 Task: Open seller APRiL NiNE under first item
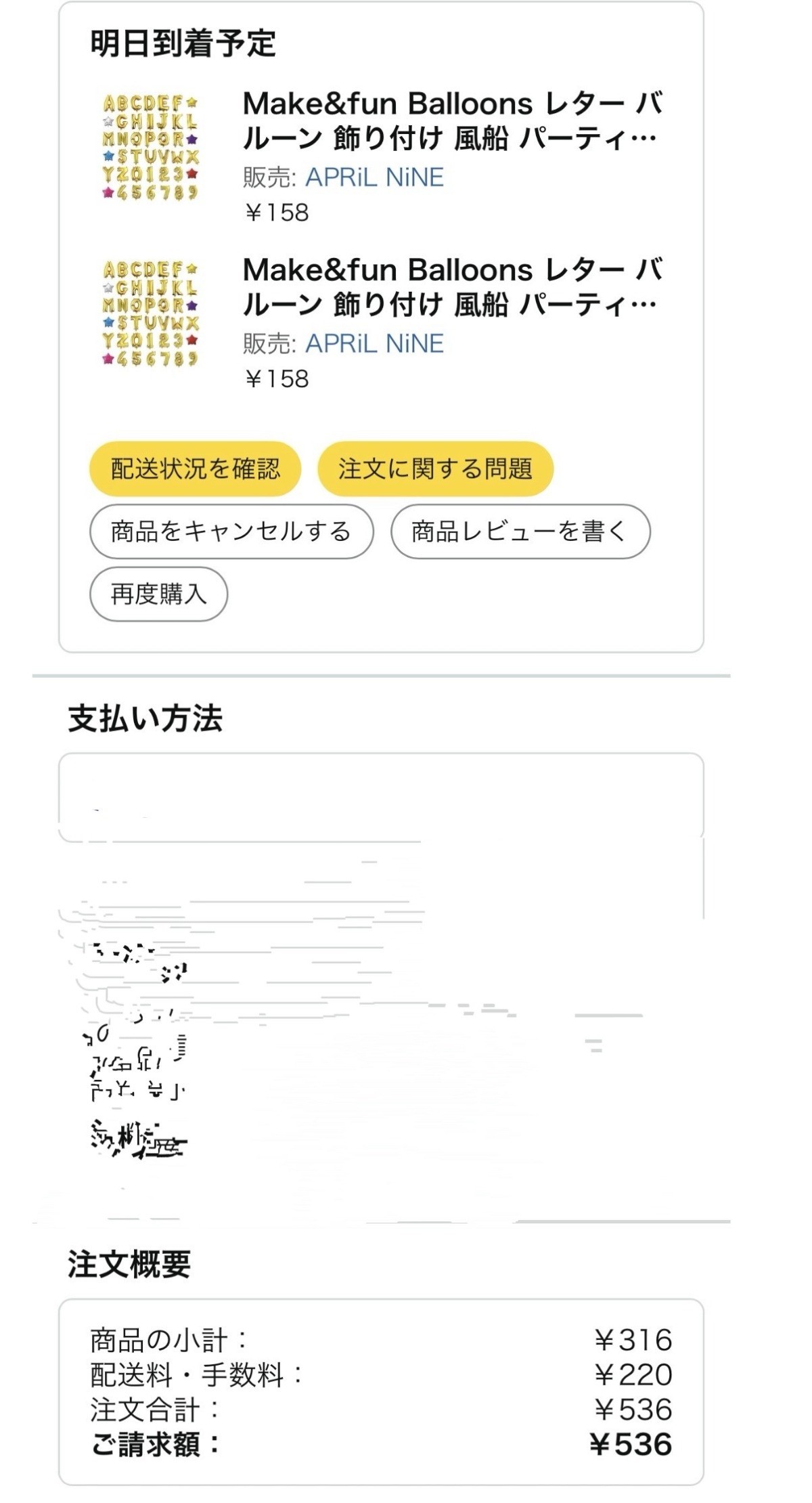pos(374,177)
